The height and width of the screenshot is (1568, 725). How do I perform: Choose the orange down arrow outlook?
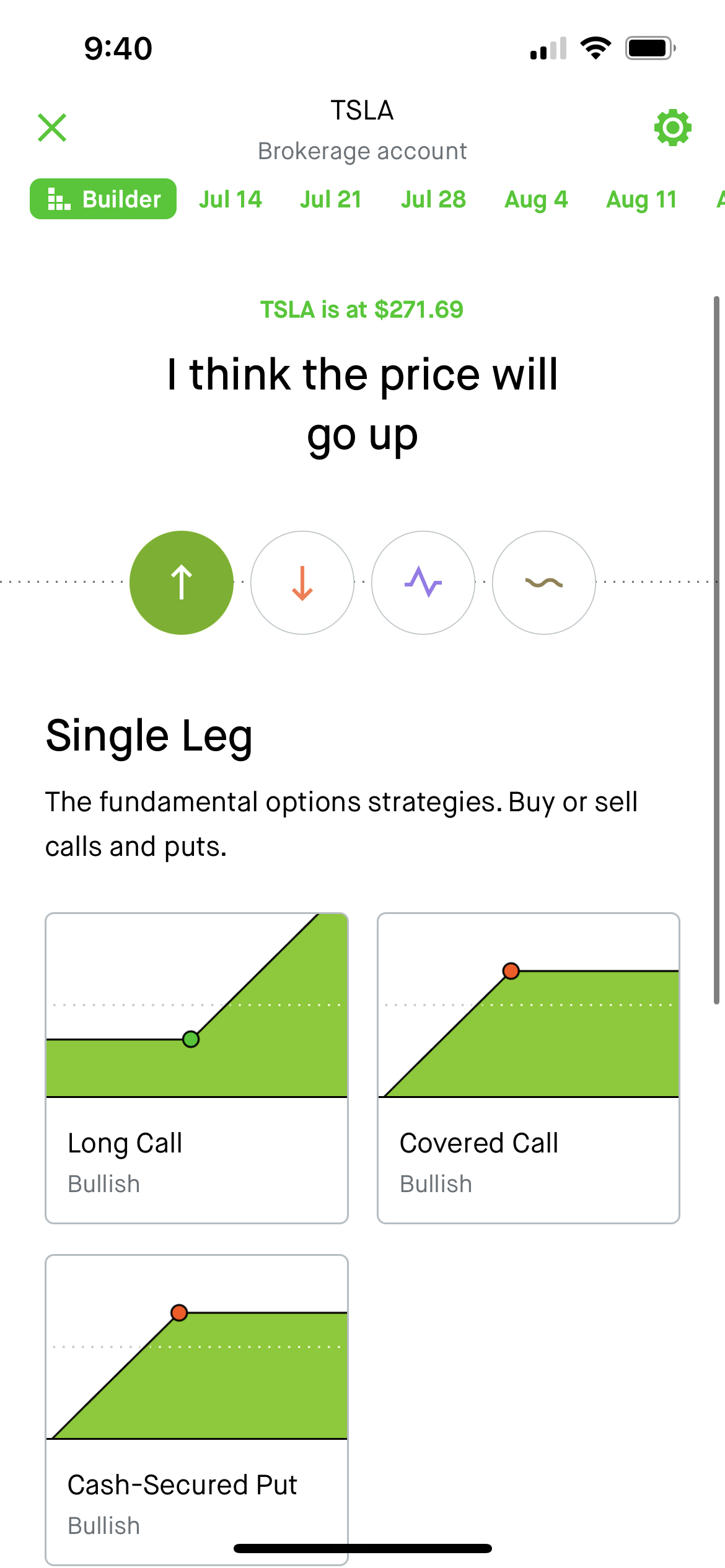pyautogui.click(x=302, y=582)
